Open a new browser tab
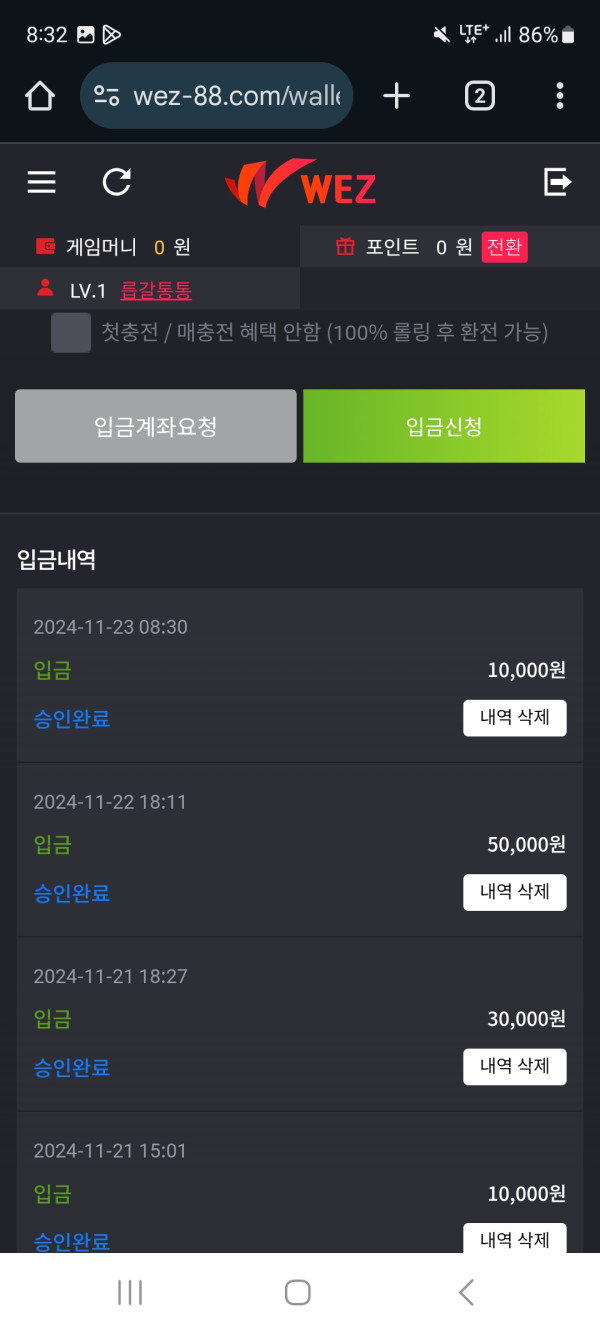This screenshot has height=1333, width=600. (397, 96)
